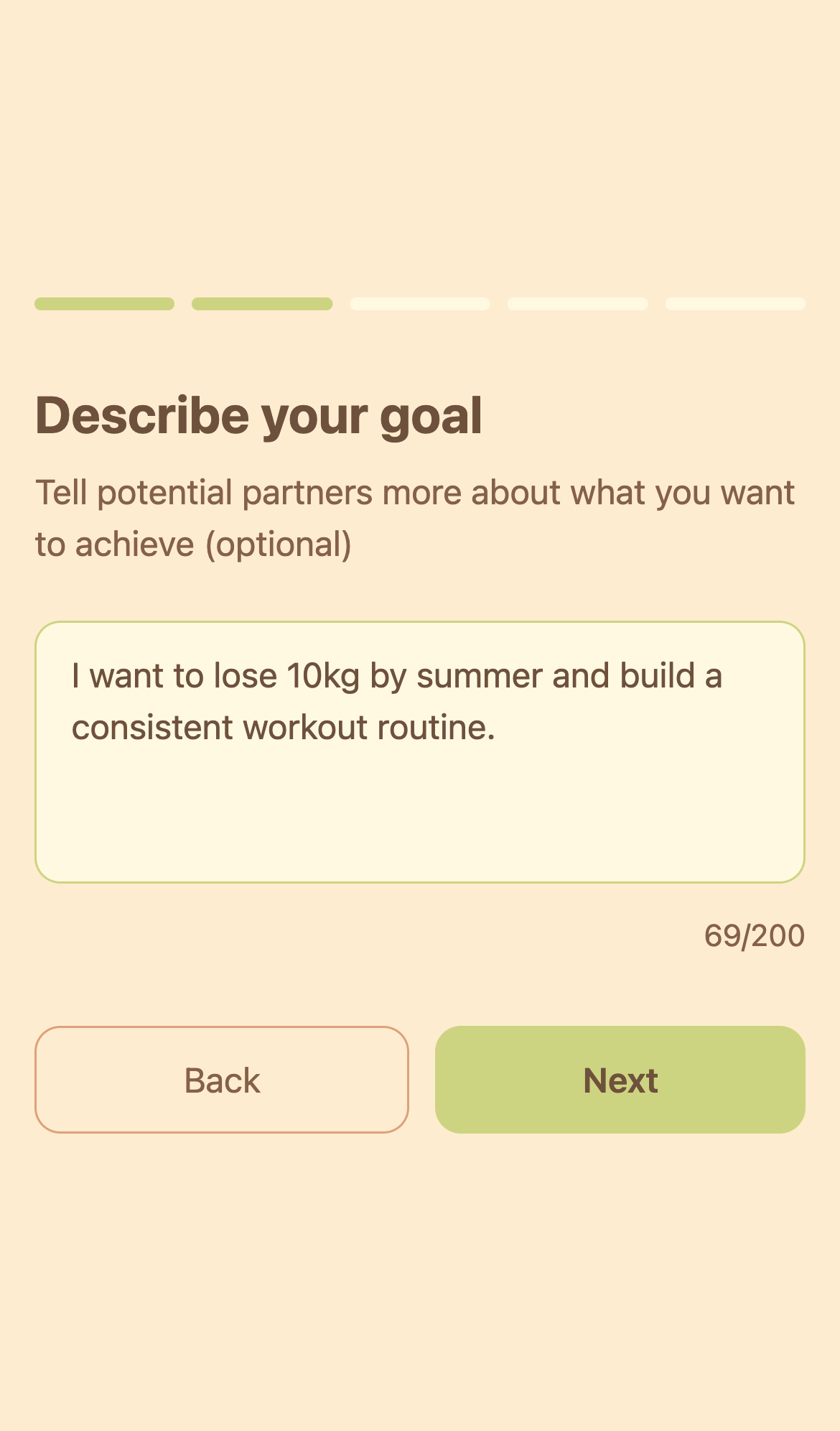Select the fourth progress step indicator
Image resolution: width=840 pixels, height=1431 pixels.
(x=578, y=304)
